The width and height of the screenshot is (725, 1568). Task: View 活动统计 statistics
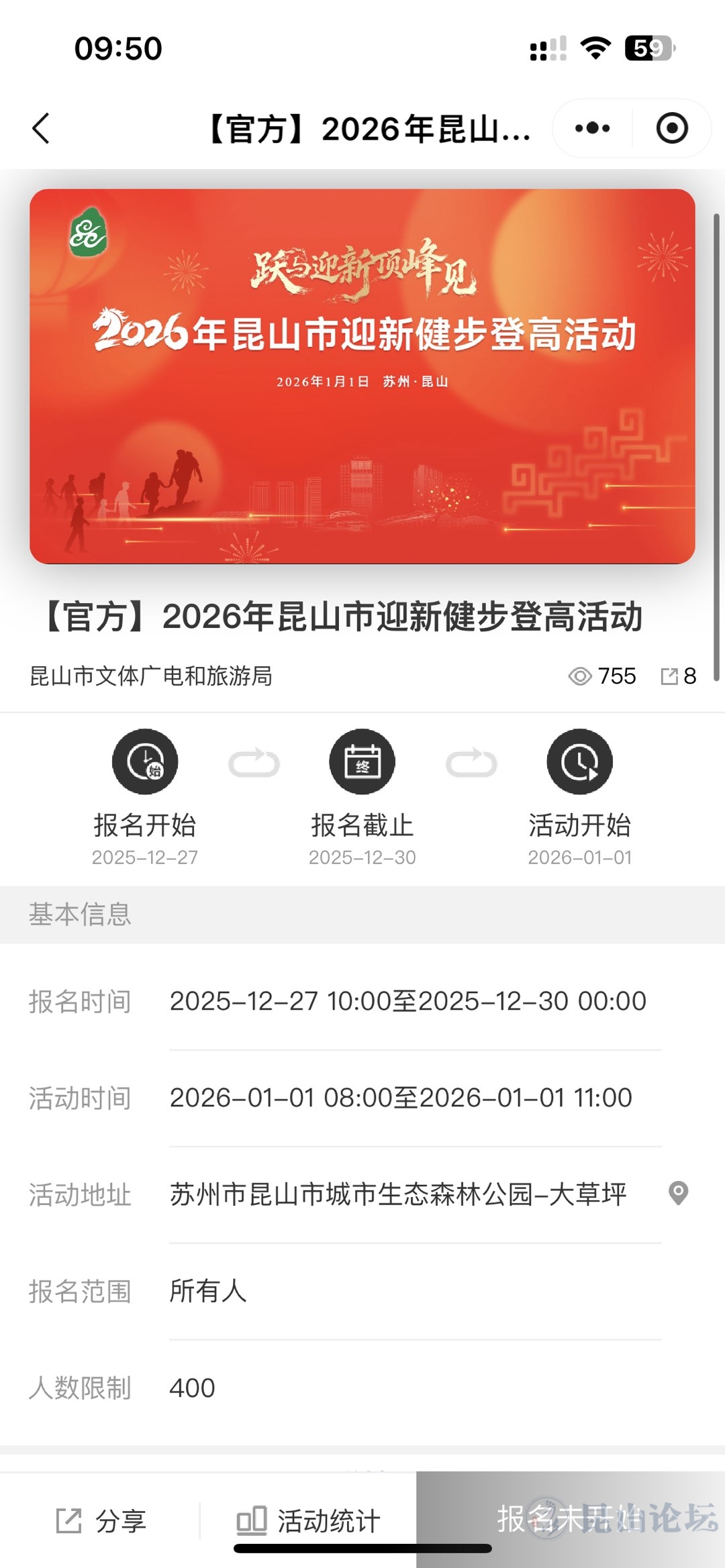click(x=309, y=1520)
